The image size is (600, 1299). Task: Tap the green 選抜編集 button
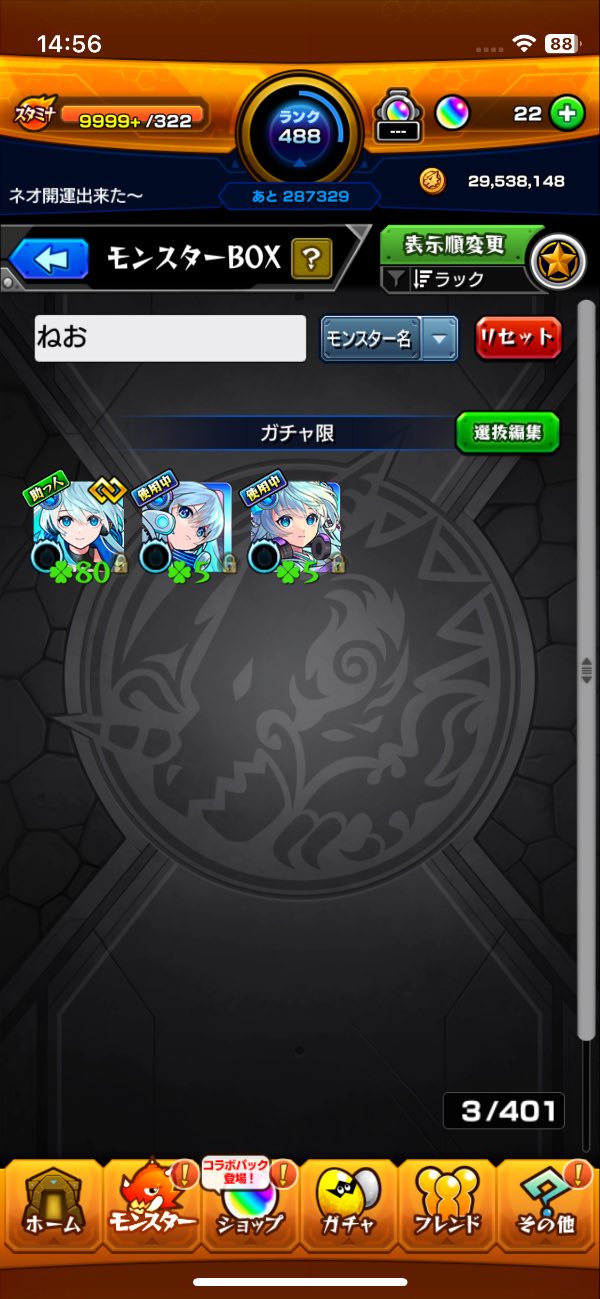(507, 432)
